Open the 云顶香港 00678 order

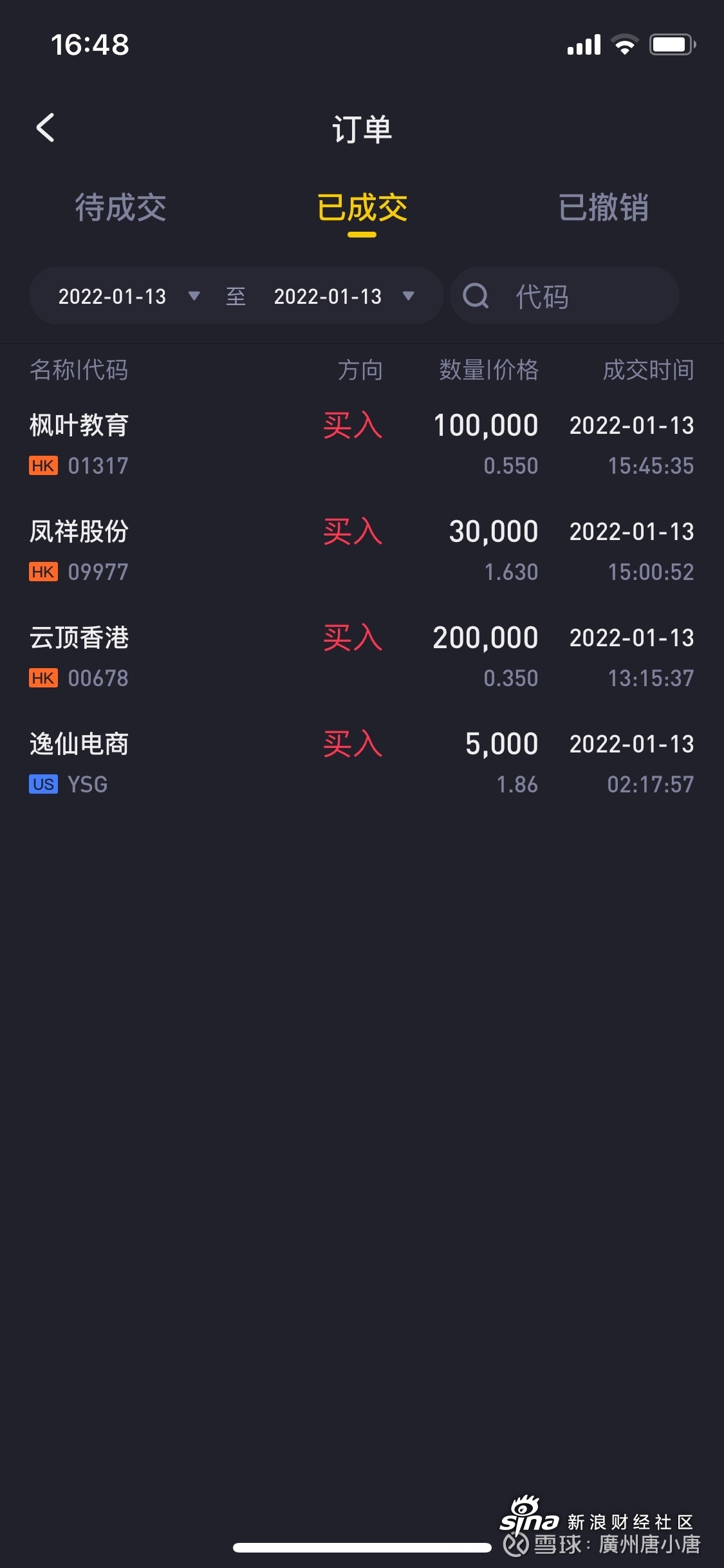[362, 657]
